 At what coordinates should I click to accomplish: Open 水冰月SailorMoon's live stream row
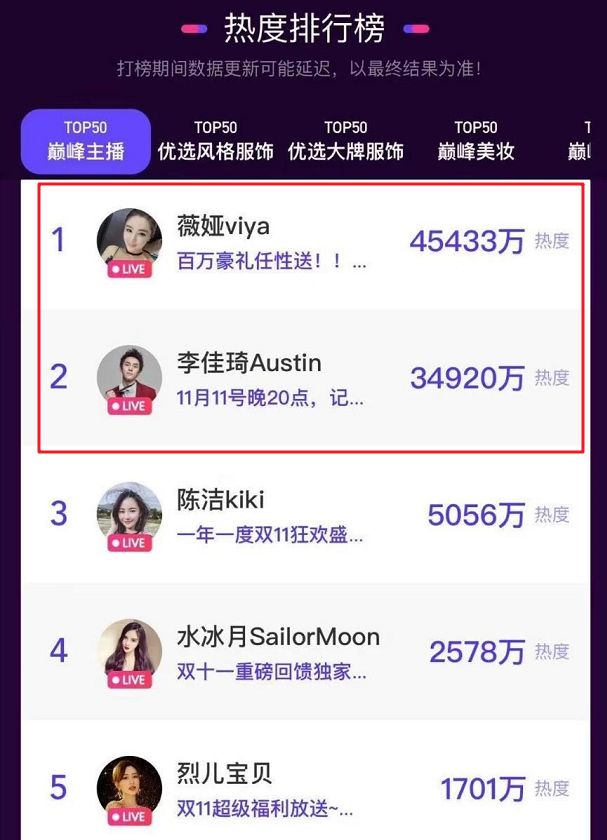point(300,652)
